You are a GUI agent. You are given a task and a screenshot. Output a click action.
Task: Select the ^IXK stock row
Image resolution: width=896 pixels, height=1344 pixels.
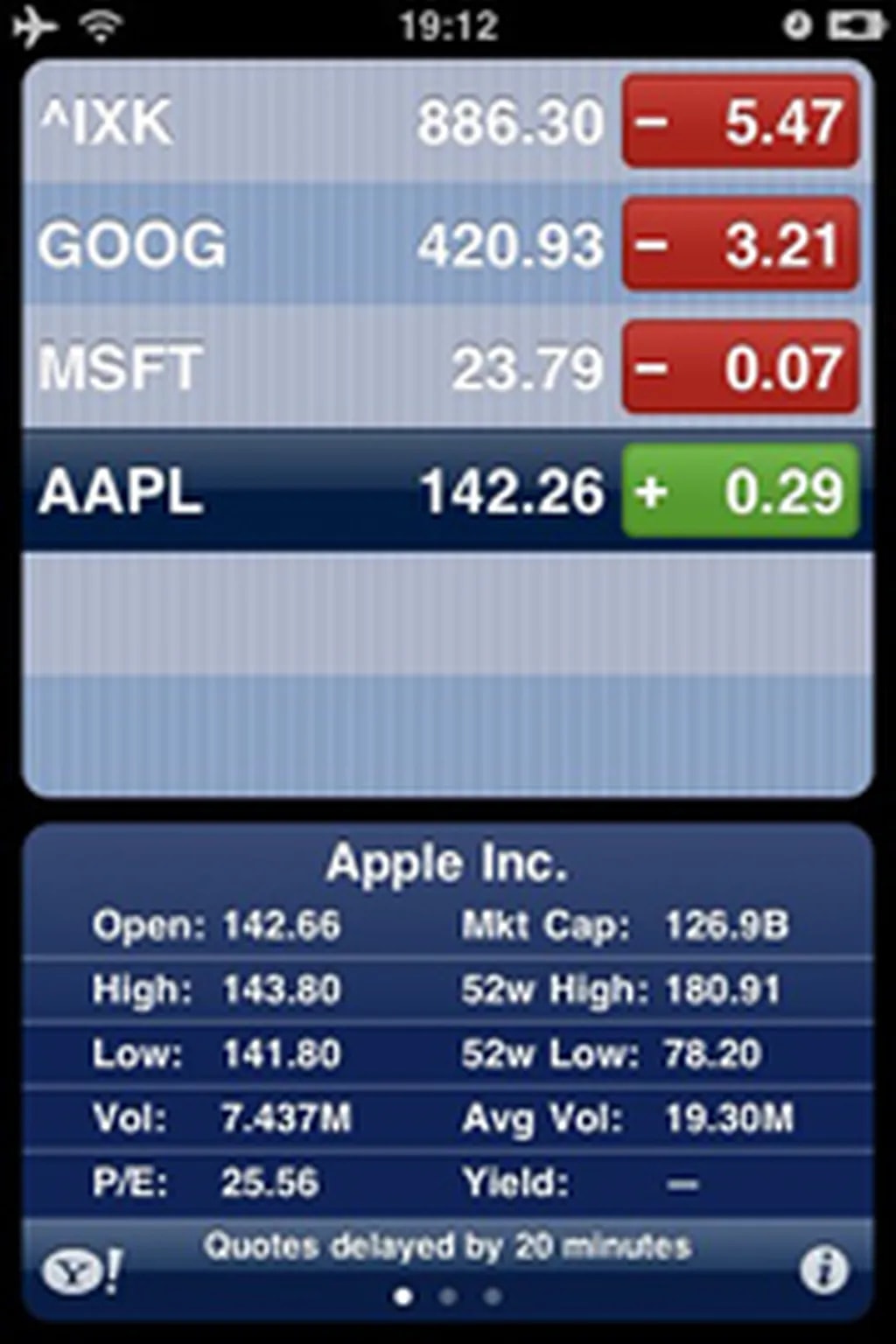pos(315,121)
